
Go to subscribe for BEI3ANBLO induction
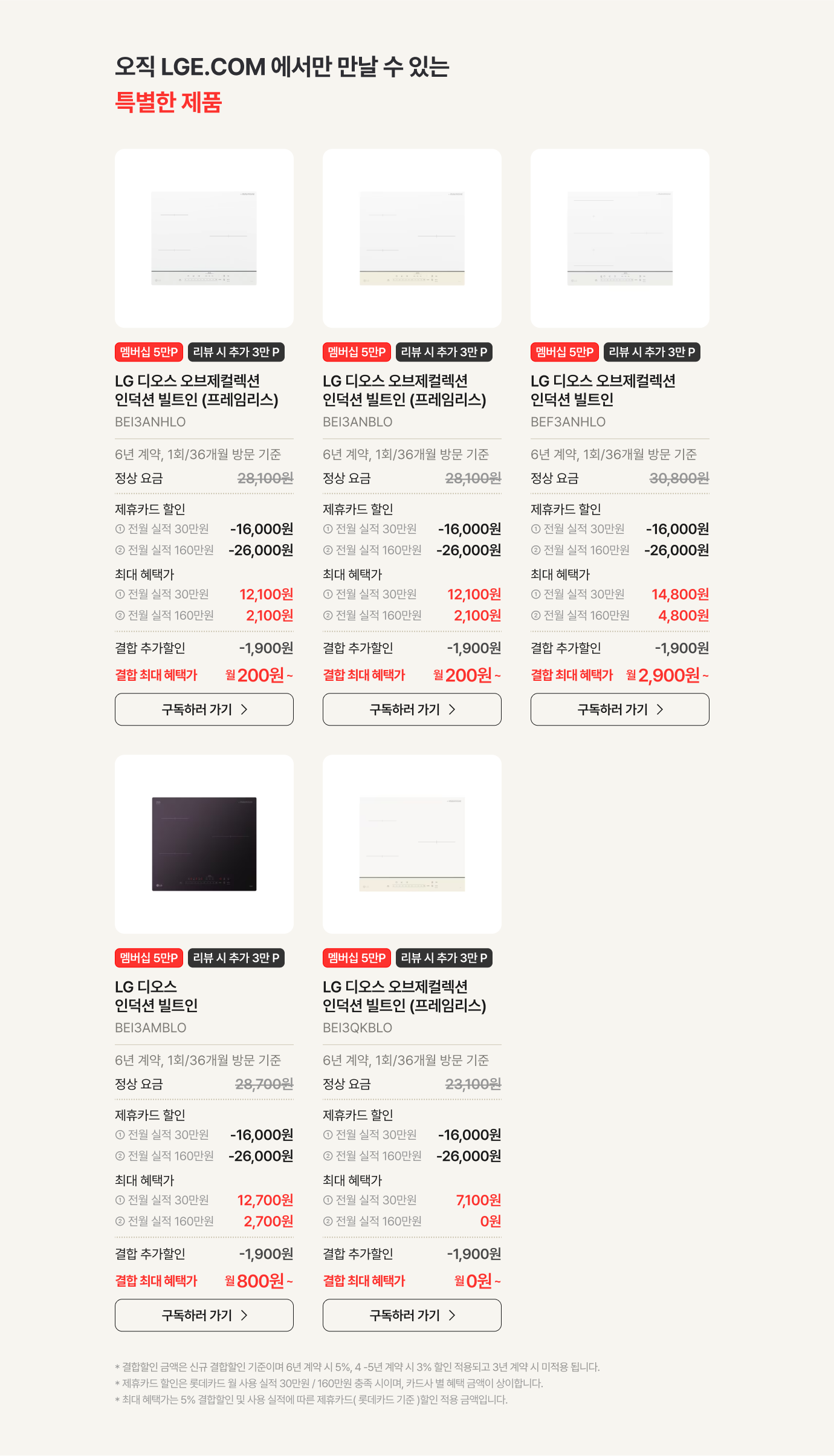[412, 709]
